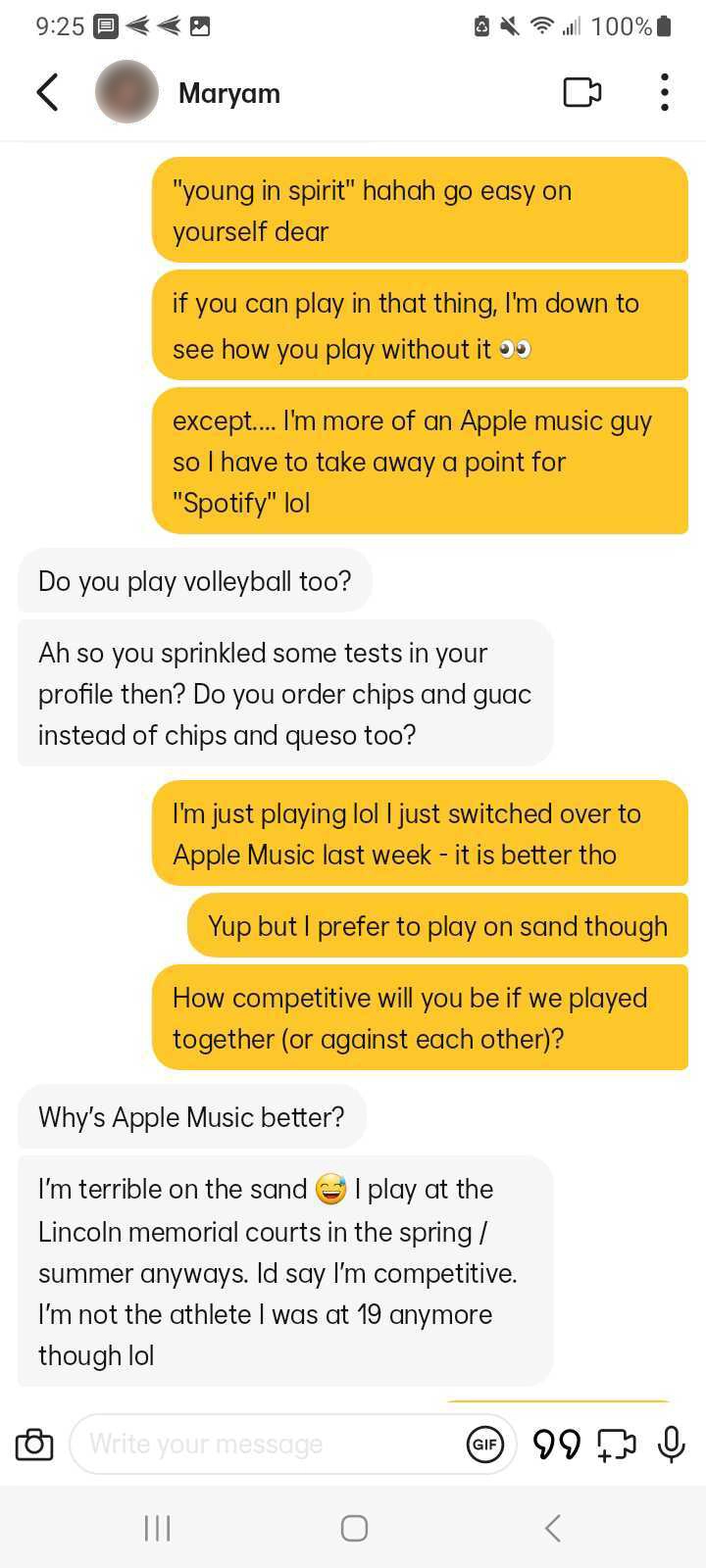Go back from Maryam's chat
The height and width of the screenshot is (1568, 706).
(47, 93)
